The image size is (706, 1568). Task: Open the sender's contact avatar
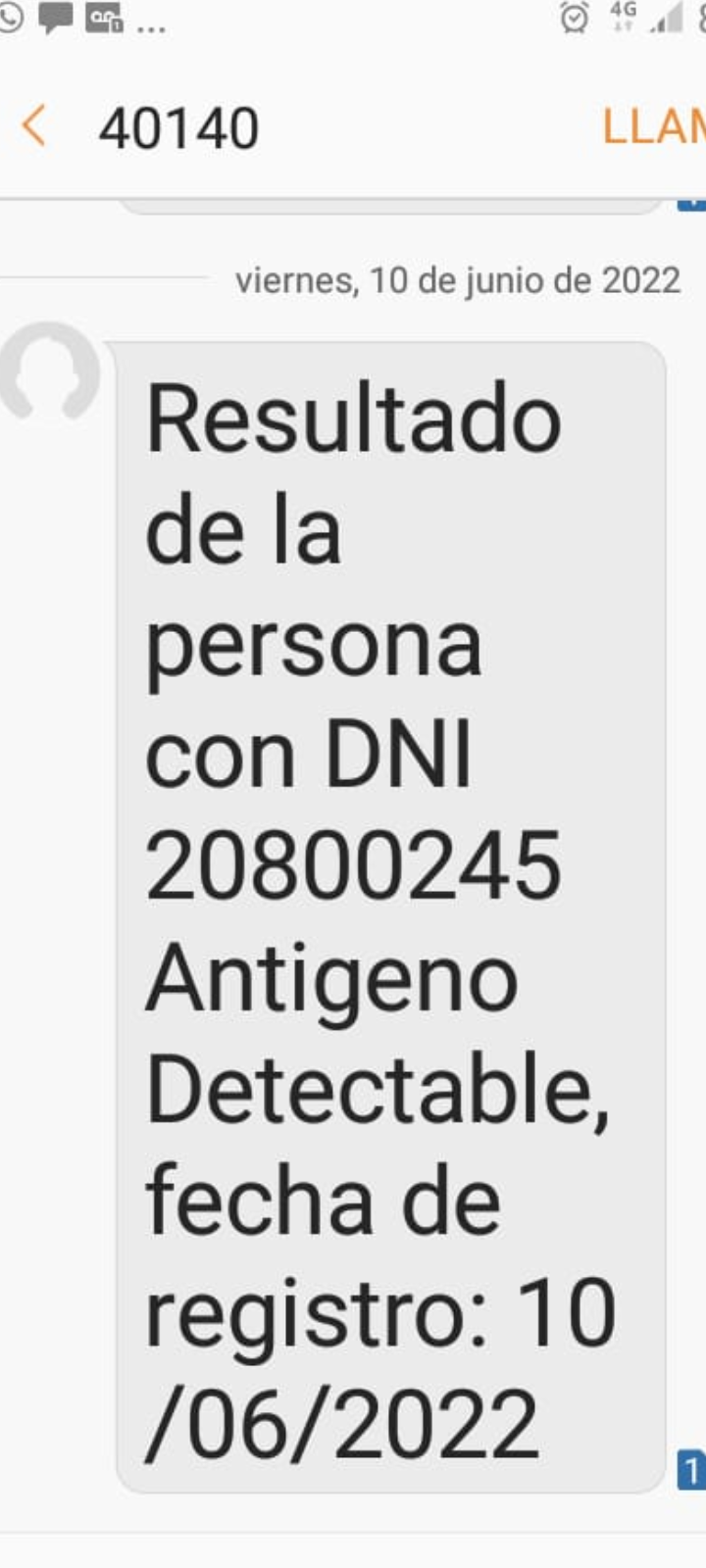[49, 372]
